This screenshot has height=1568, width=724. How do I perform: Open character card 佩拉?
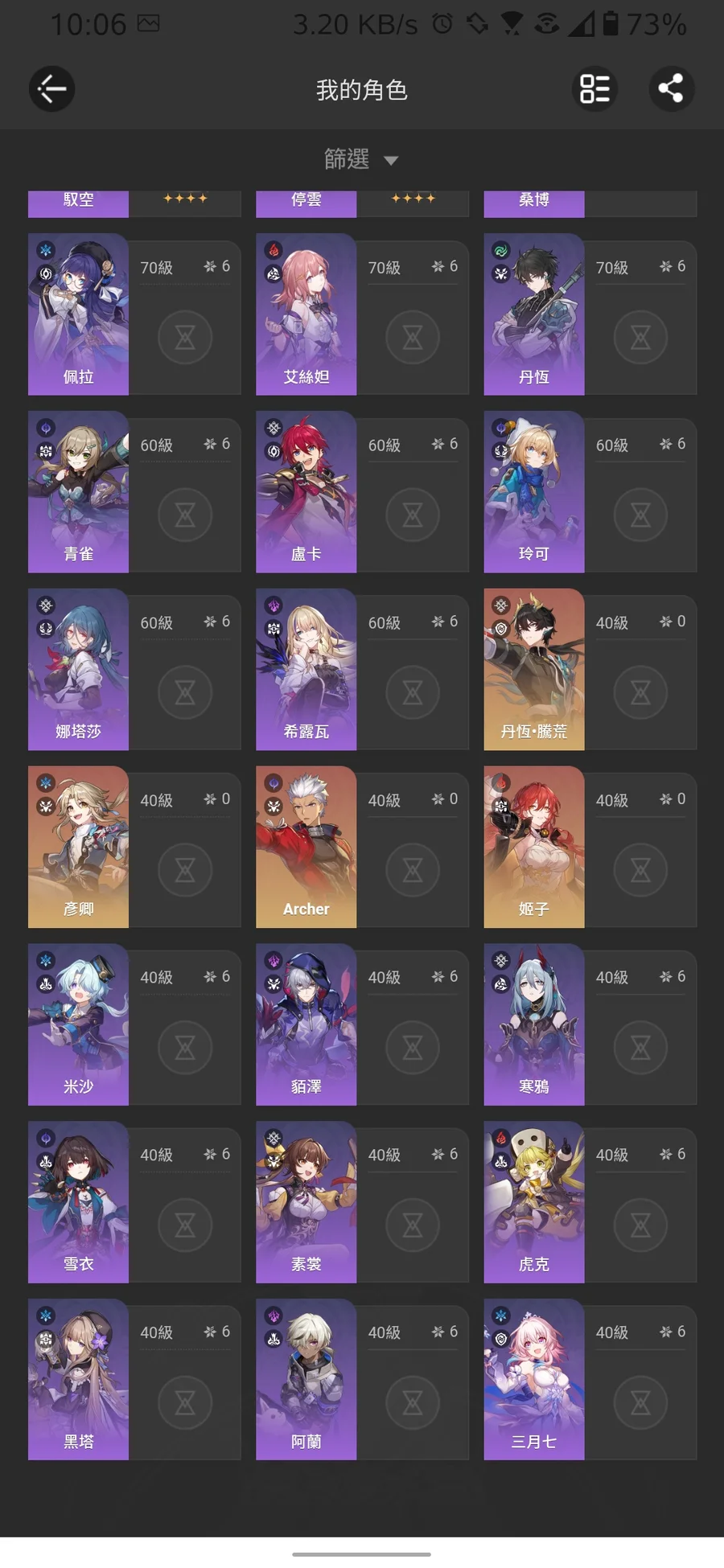click(79, 314)
